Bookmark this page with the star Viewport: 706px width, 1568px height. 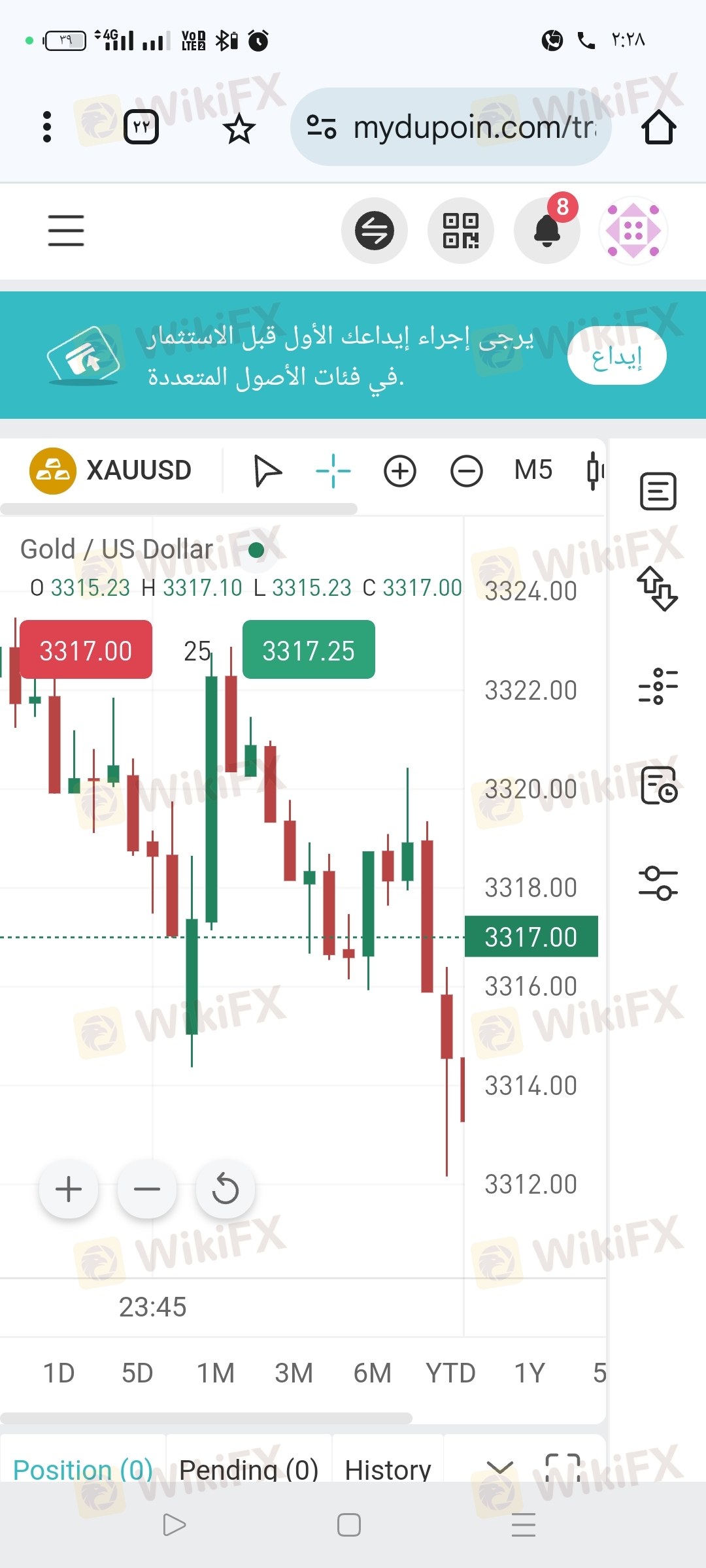point(239,128)
